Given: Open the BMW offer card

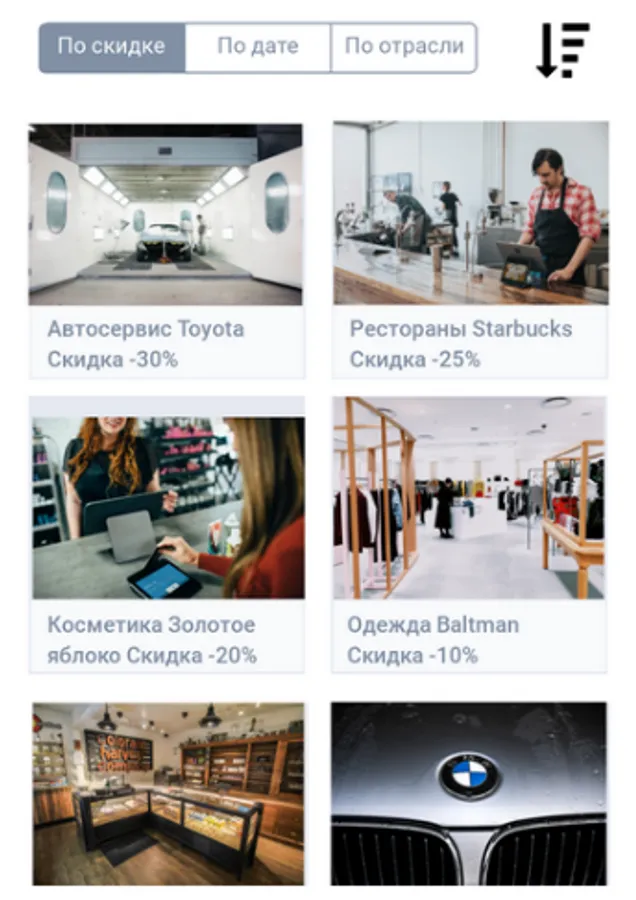Looking at the screenshot, I should 470,793.
